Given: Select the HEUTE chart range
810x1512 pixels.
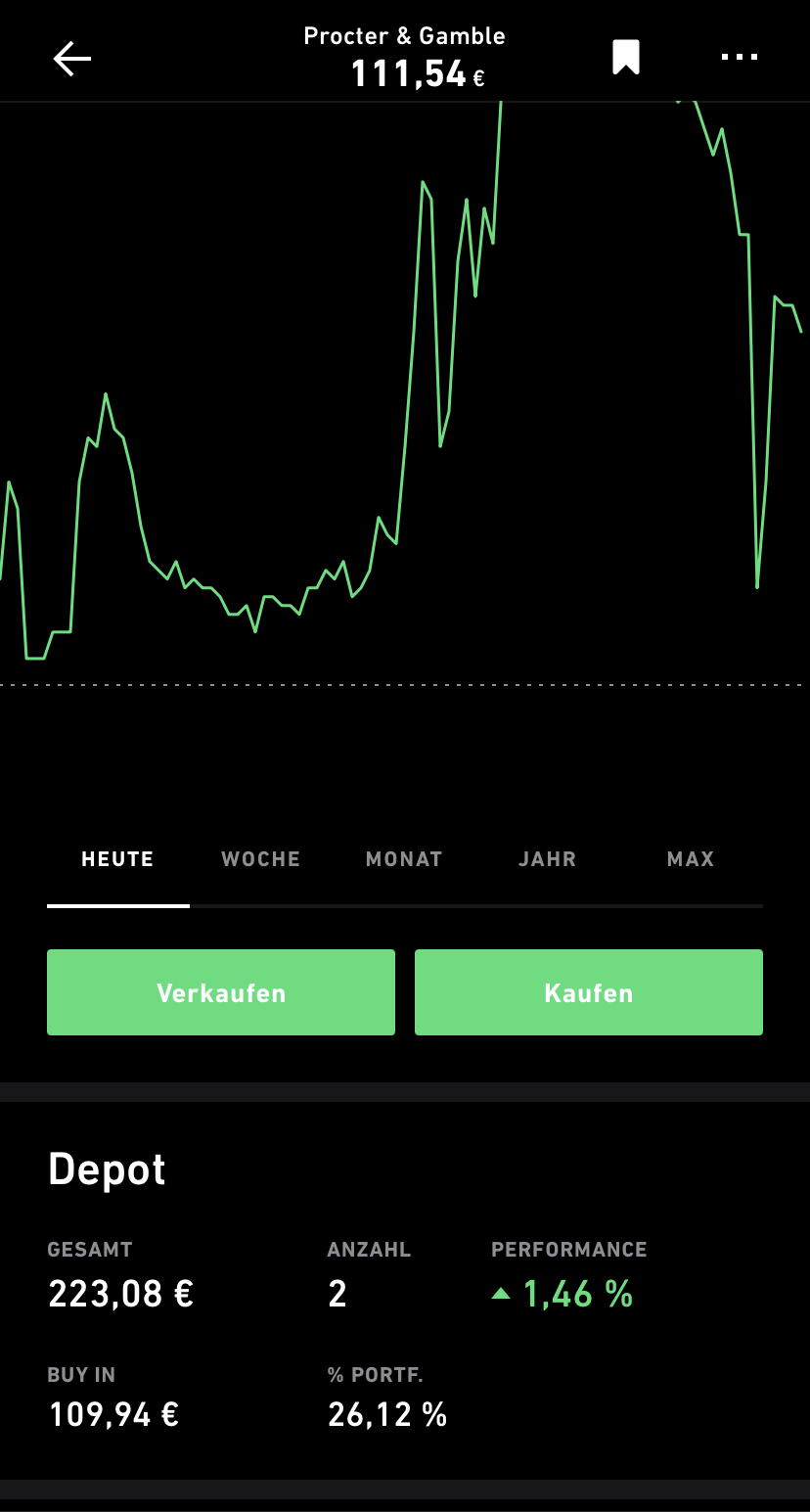Looking at the screenshot, I should point(117,859).
